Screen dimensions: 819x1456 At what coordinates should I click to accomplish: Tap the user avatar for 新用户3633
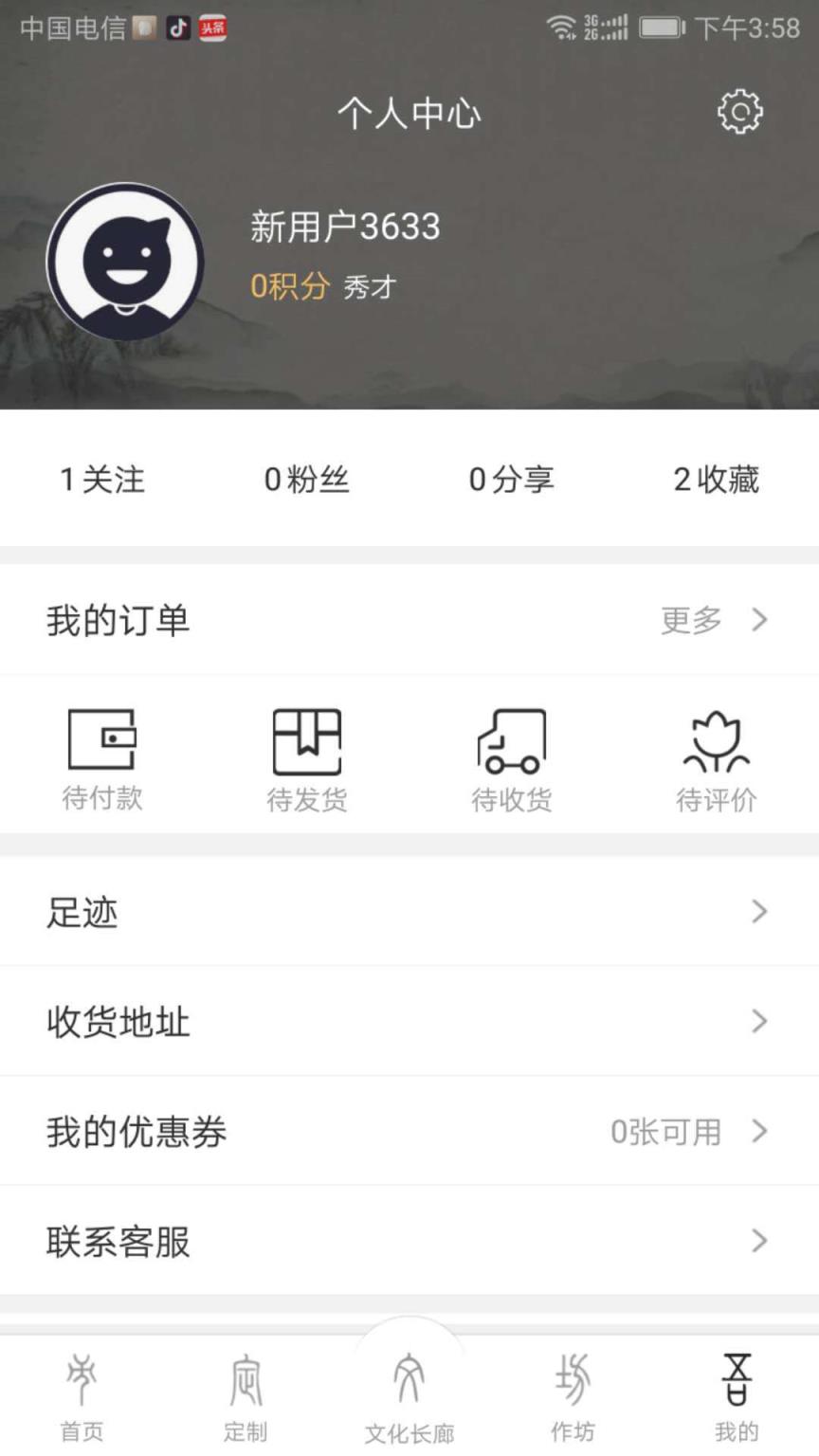pyautogui.click(x=123, y=261)
